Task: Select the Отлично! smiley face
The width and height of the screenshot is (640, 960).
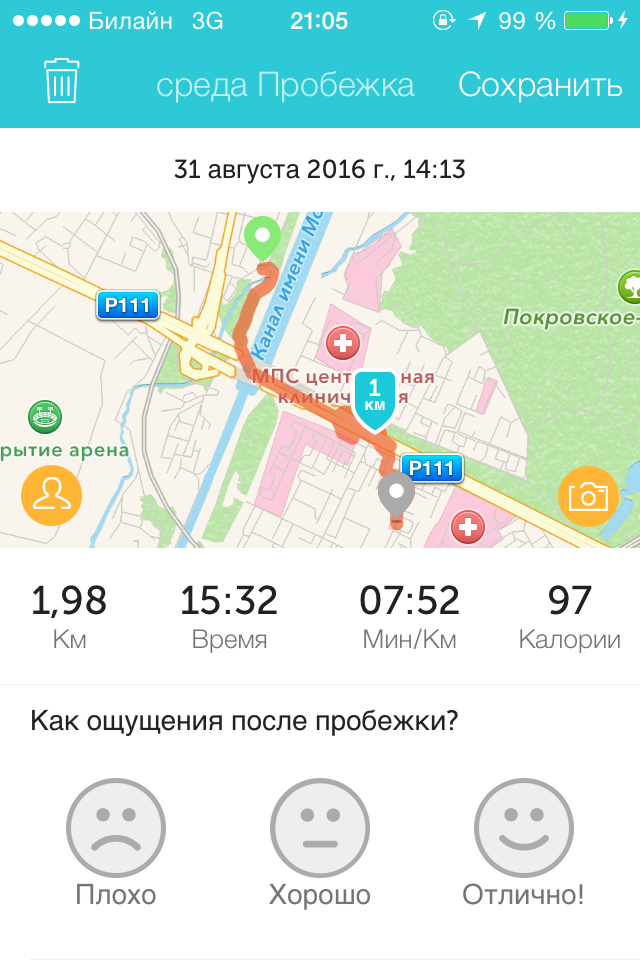Action: coord(524,828)
